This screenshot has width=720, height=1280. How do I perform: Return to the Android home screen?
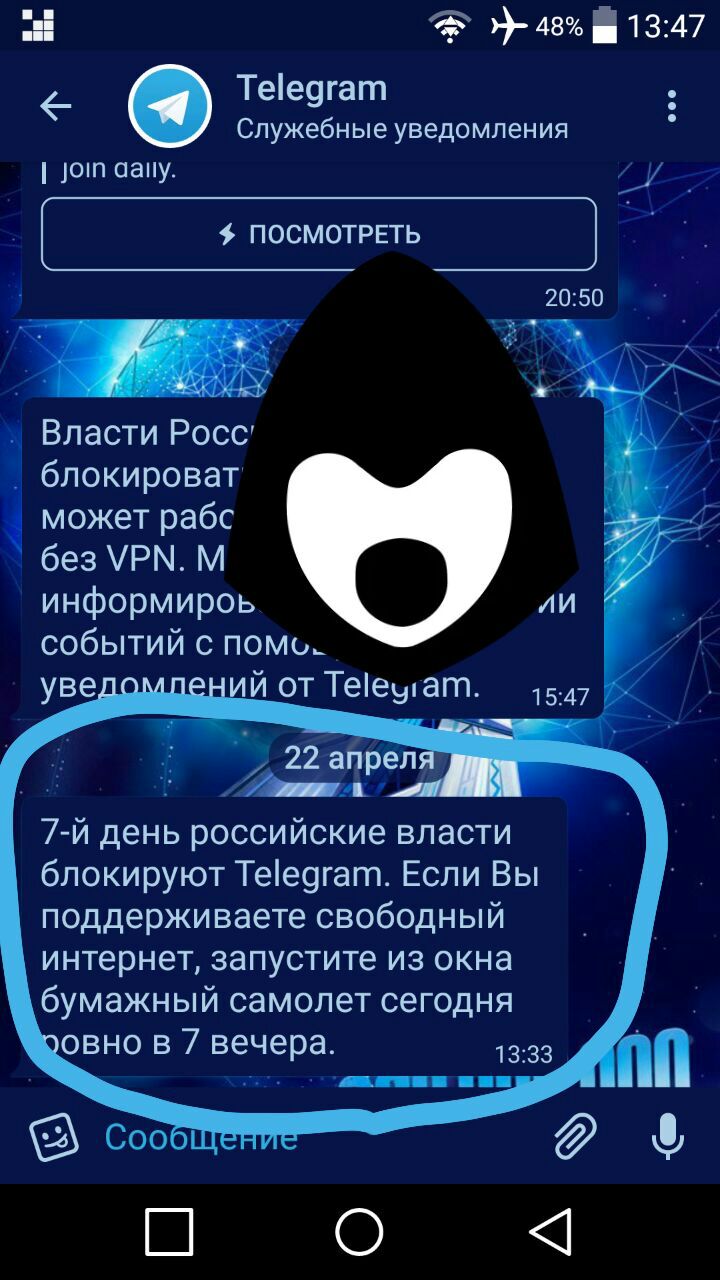coord(359,1231)
